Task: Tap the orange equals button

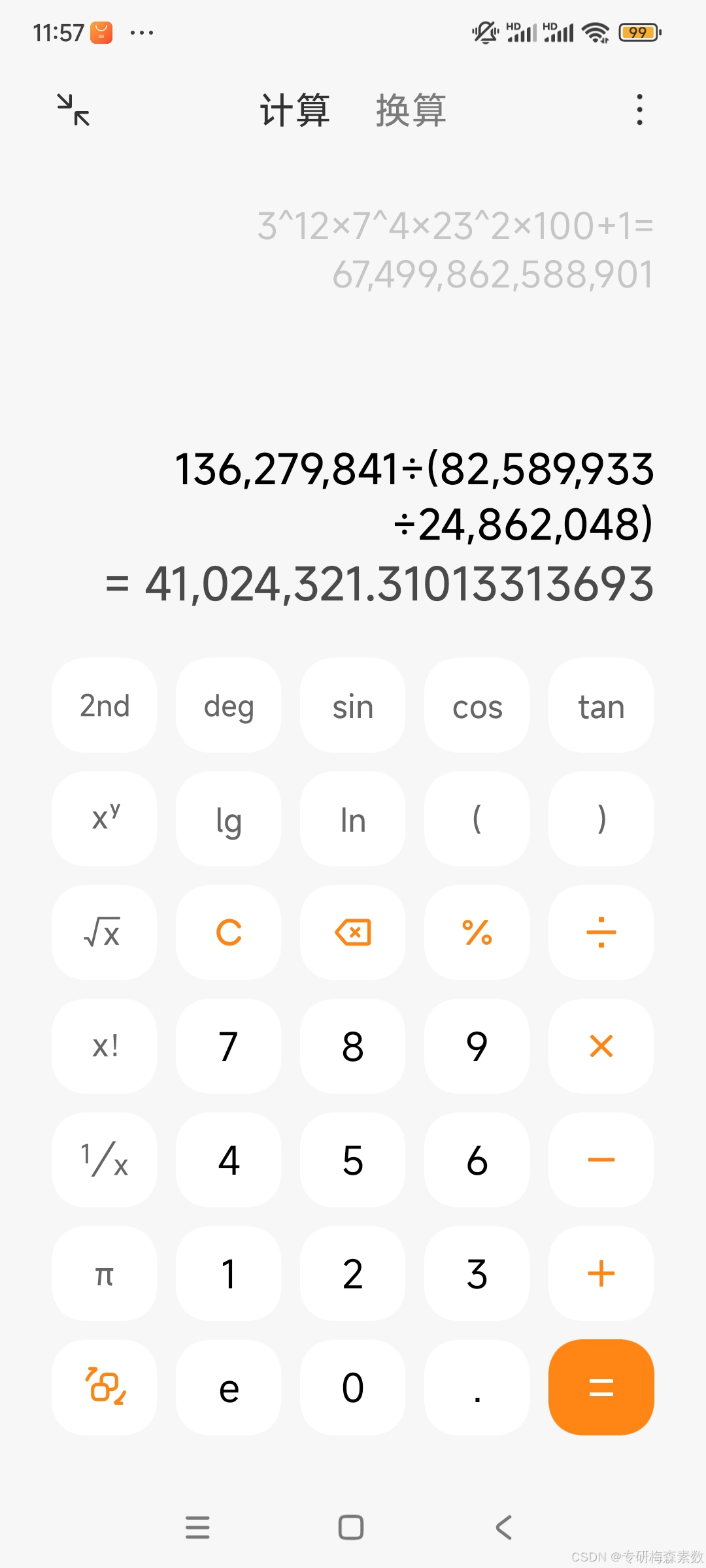Action: tap(601, 1388)
